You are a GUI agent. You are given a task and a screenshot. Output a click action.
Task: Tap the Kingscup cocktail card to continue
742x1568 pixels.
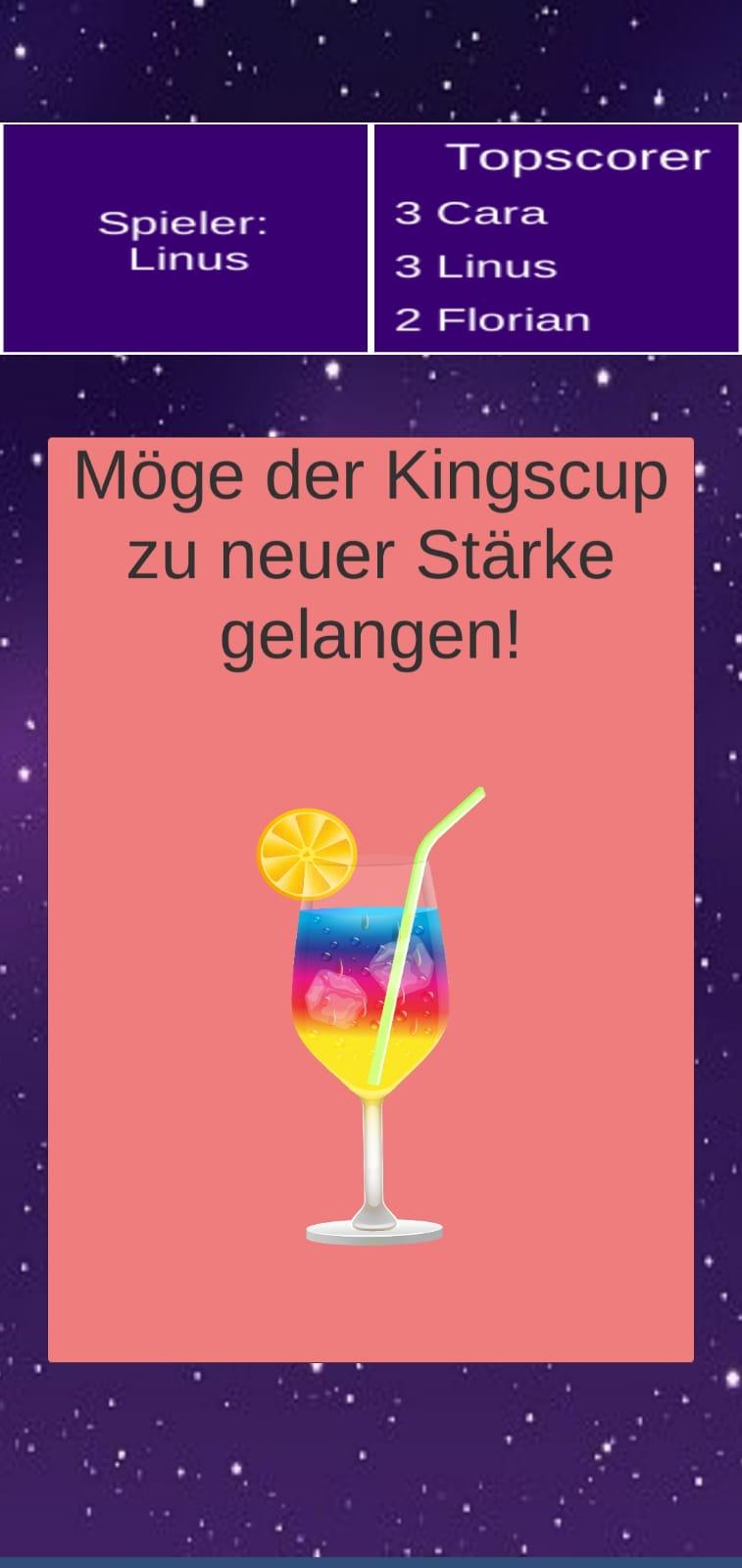pos(371,899)
